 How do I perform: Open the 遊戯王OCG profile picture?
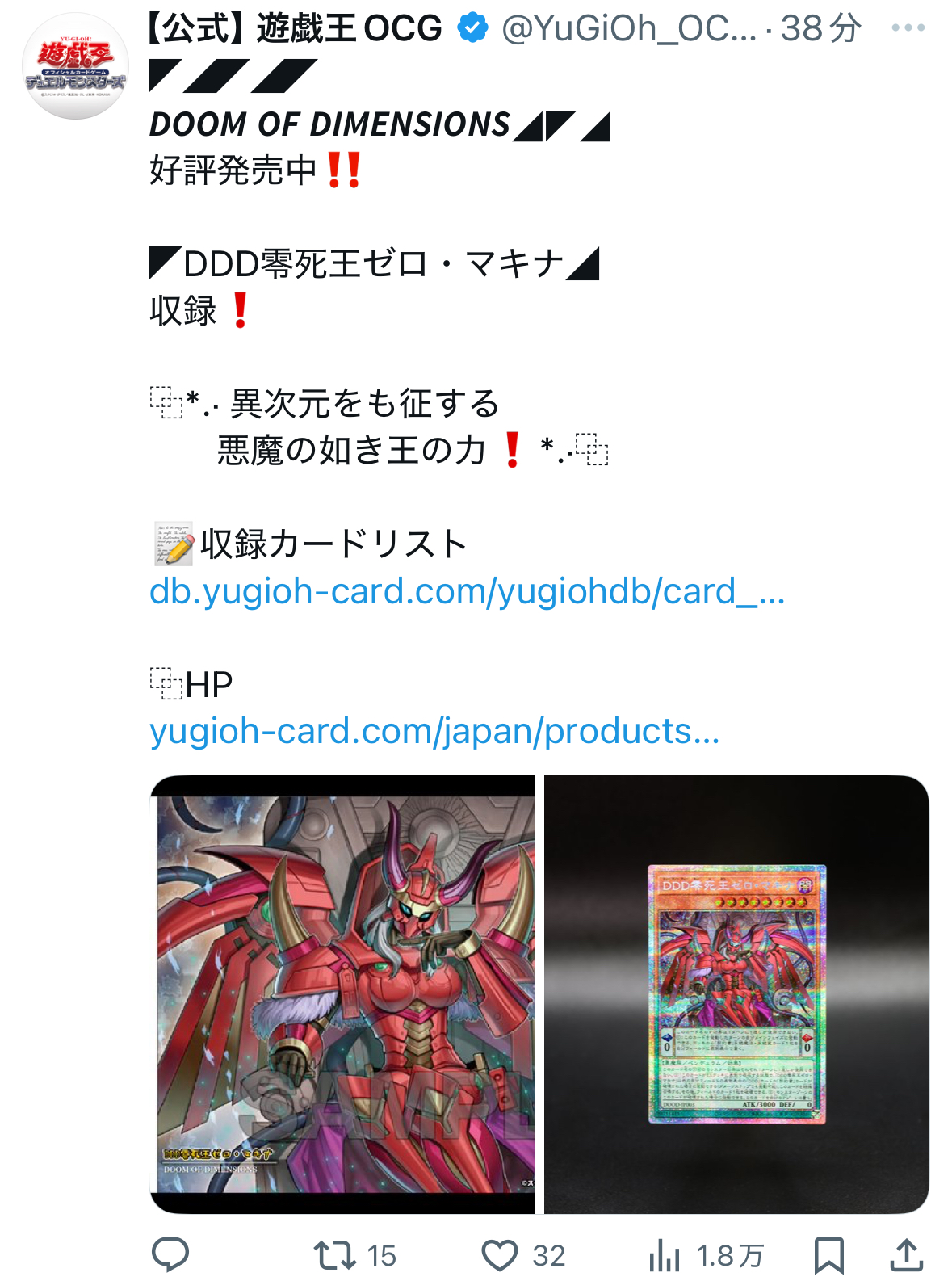[75, 67]
